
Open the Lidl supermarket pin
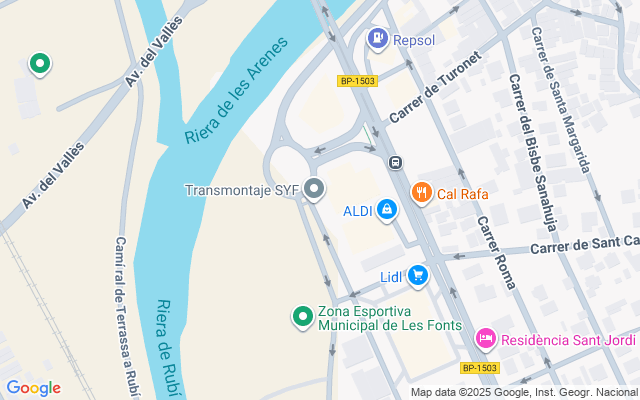[416, 275]
